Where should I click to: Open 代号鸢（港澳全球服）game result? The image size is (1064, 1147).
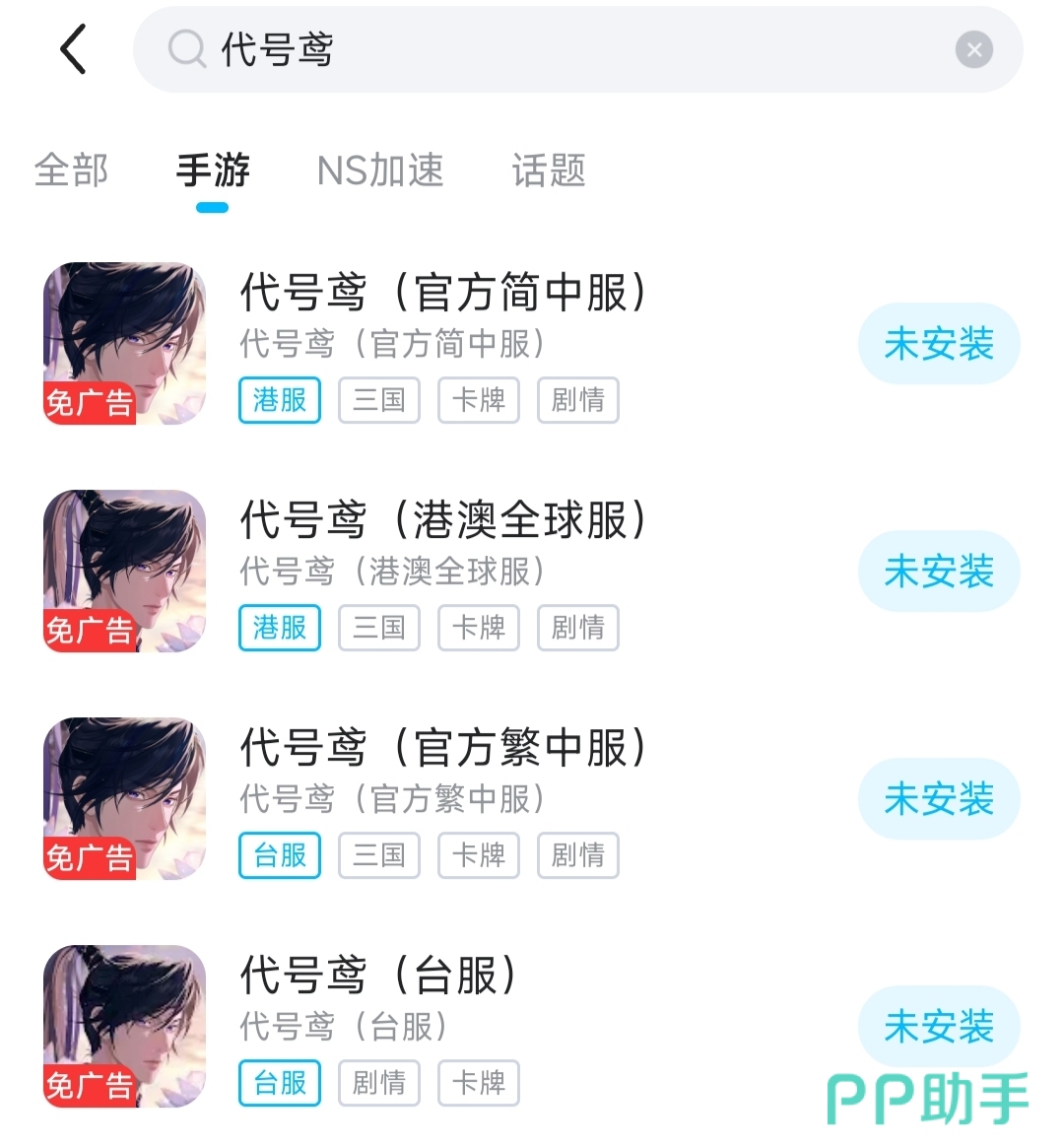[443, 521]
